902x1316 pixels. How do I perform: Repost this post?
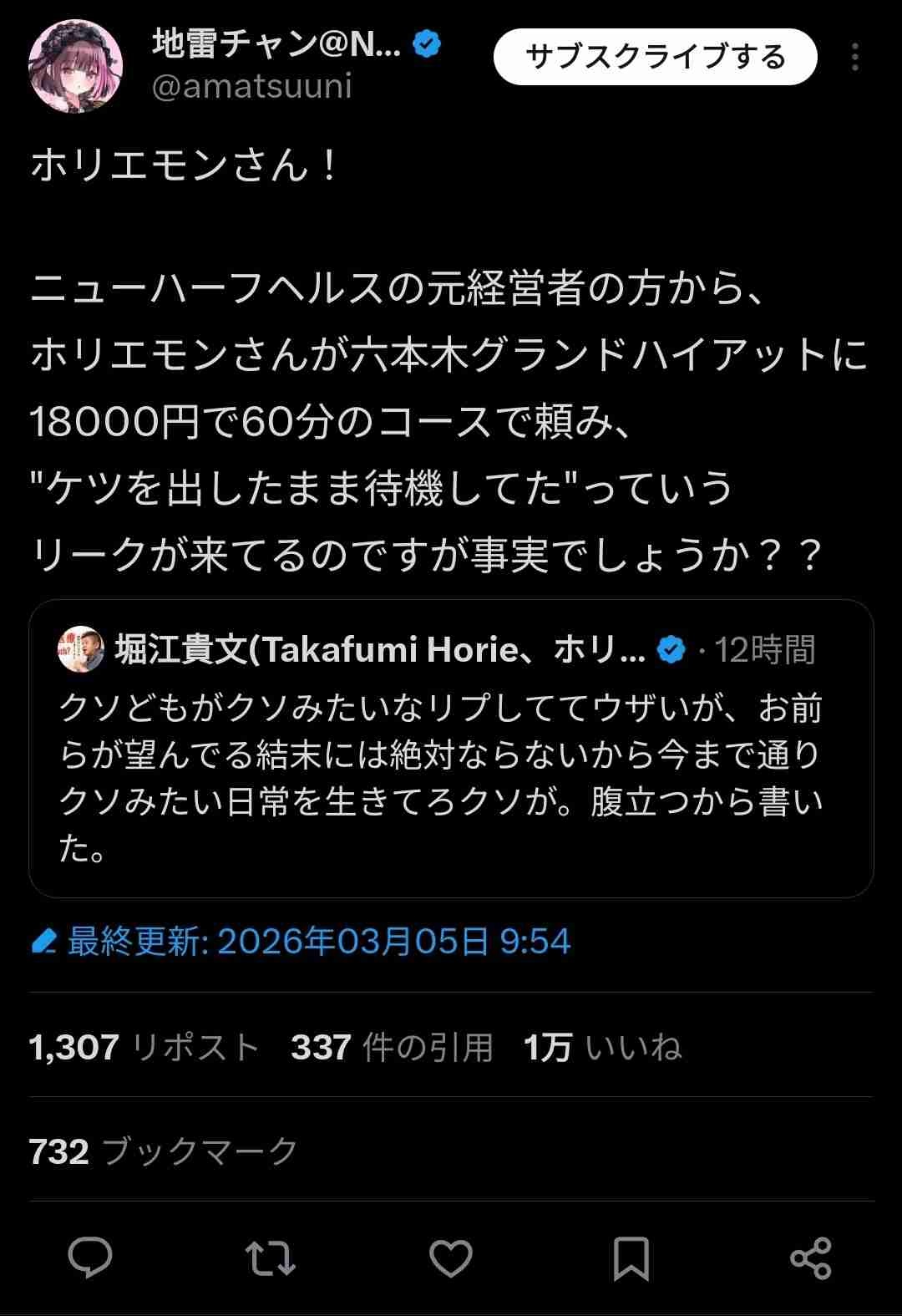pyautogui.click(x=271, y=1258)
